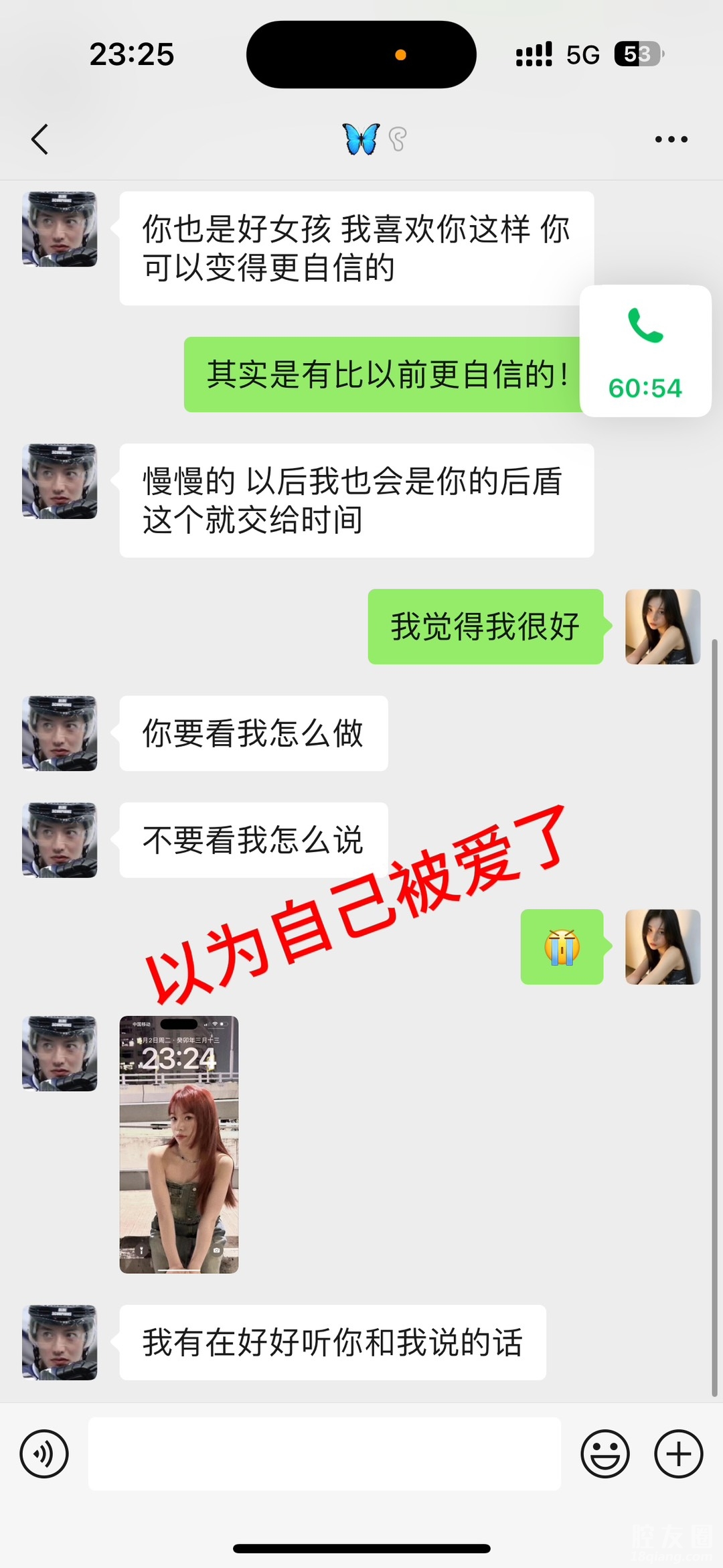
Task: Open the emoji sticker panel
Action: (x=605, y=1453)
